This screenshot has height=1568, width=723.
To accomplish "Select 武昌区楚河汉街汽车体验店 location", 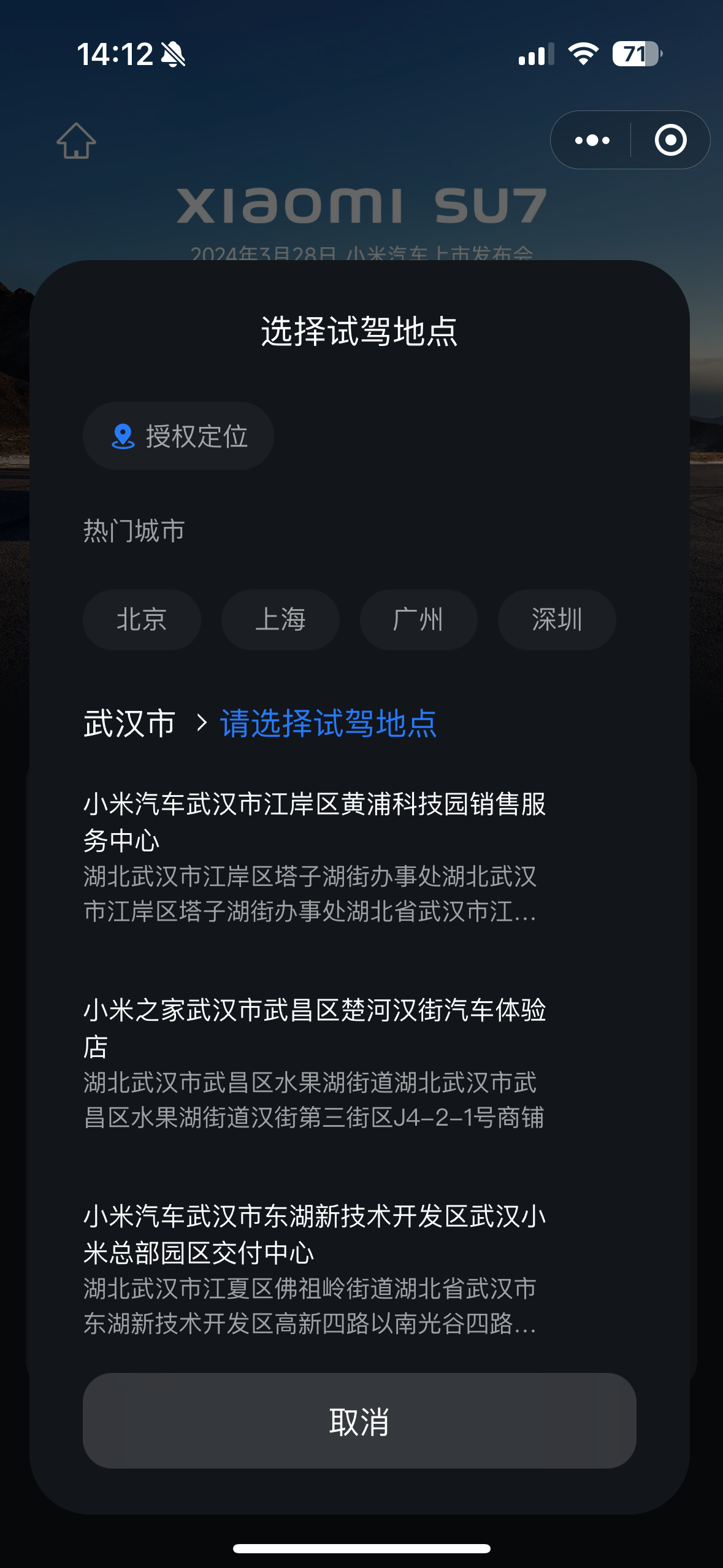I will click(x=314, y=1063).
